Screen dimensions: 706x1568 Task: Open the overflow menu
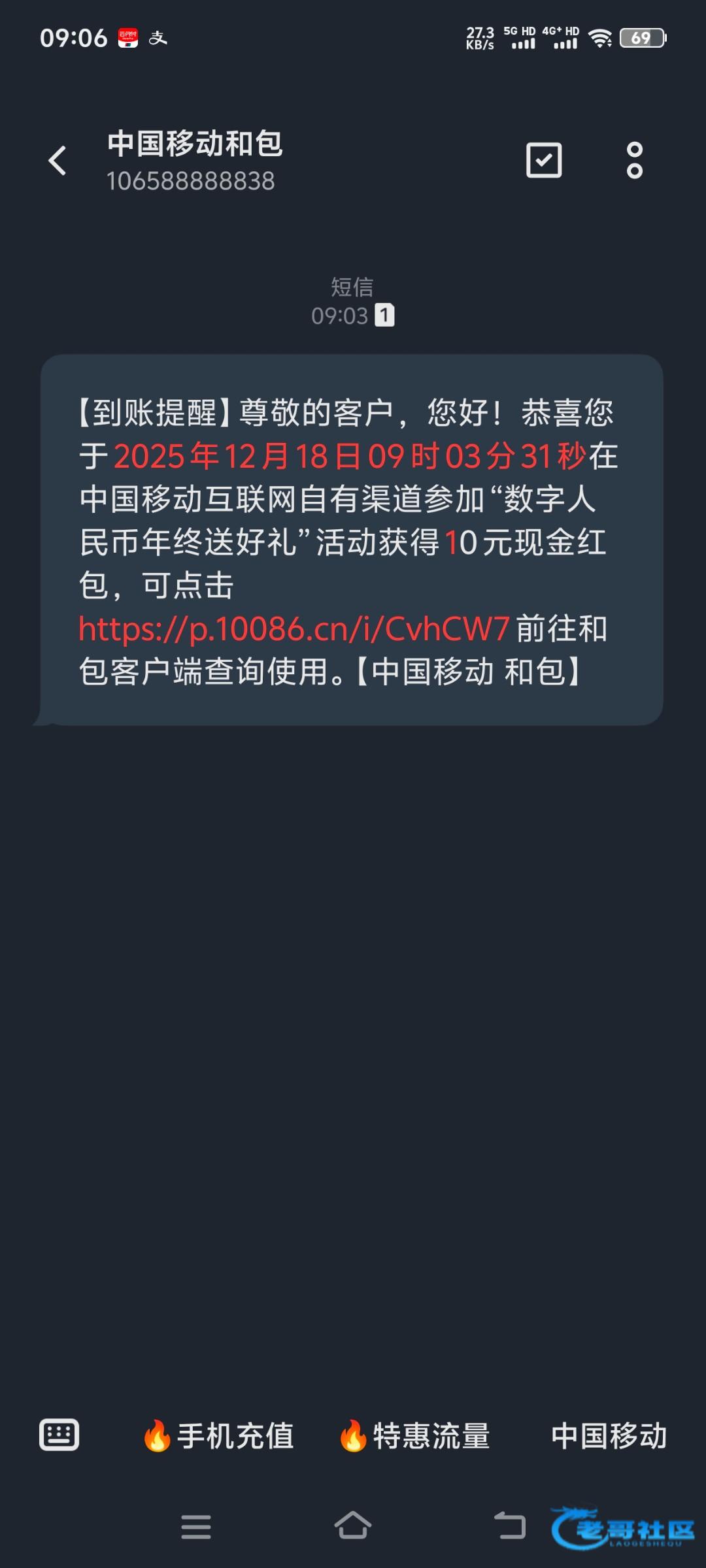pos(634,161)
